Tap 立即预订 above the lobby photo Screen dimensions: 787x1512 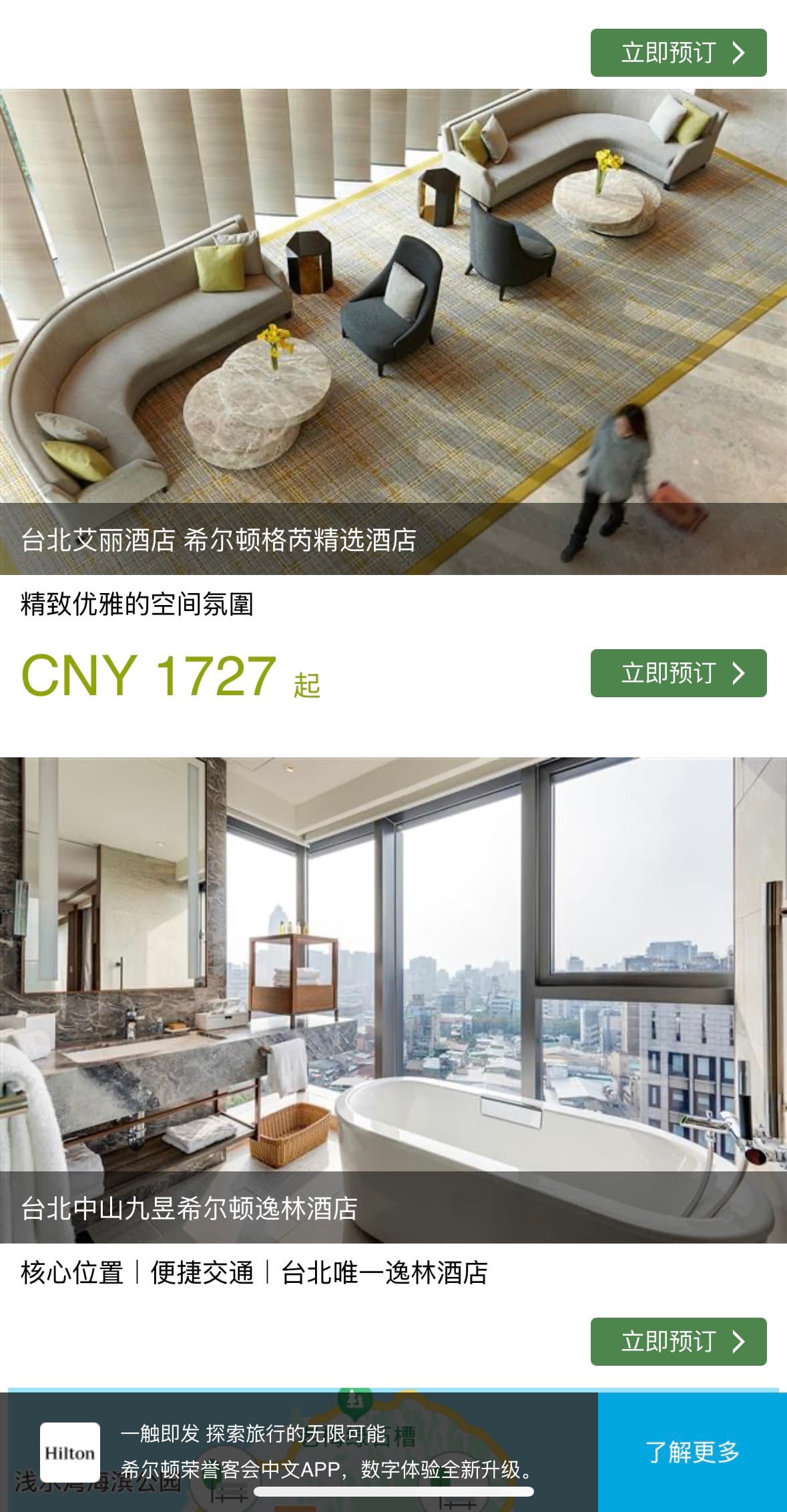pos(678,53)
